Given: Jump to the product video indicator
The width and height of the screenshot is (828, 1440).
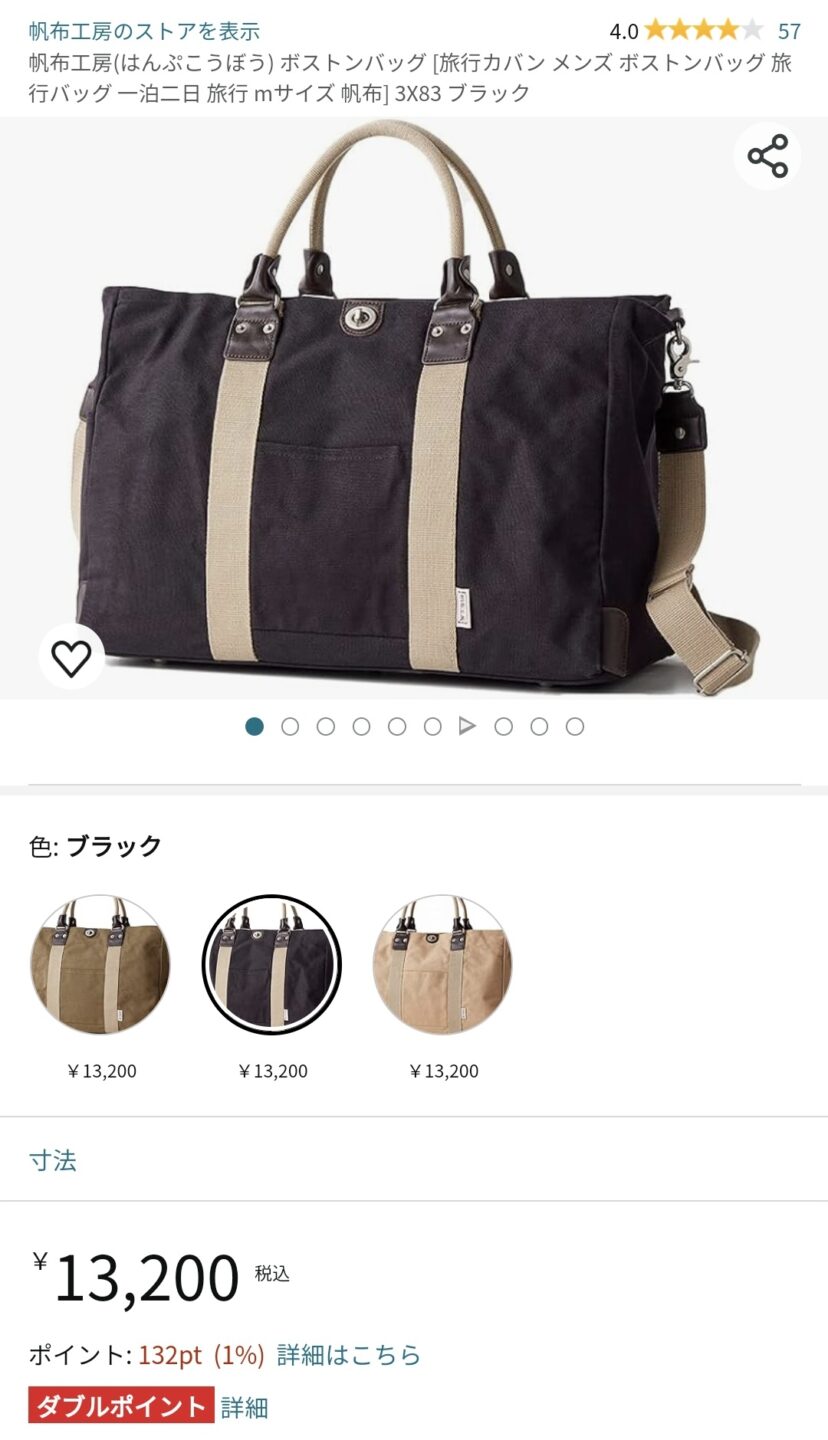Looking at the screenshot, I should click(x=467, y=726).
